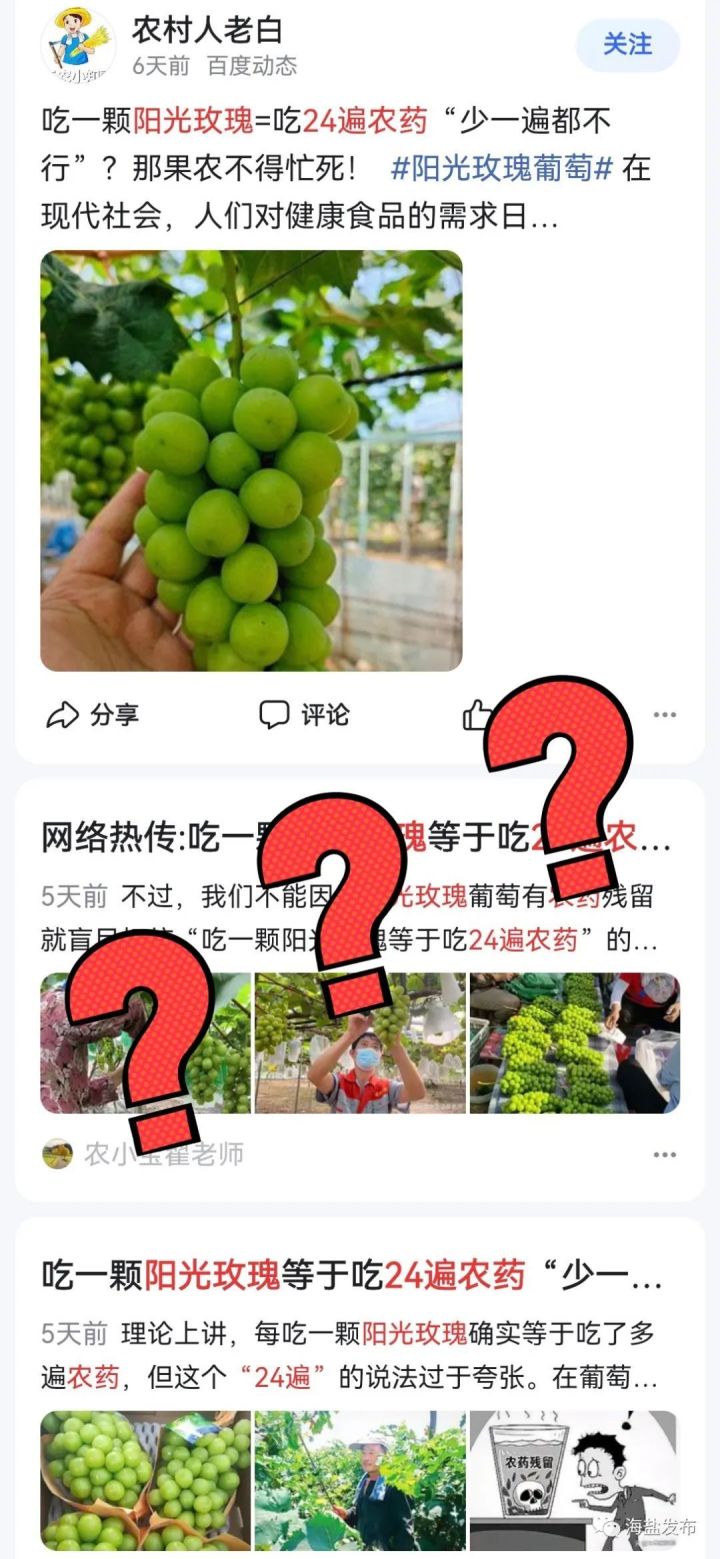Share 农村人老白's post
This screenshot has width=720, height=1559.
(x=92, y=715)
